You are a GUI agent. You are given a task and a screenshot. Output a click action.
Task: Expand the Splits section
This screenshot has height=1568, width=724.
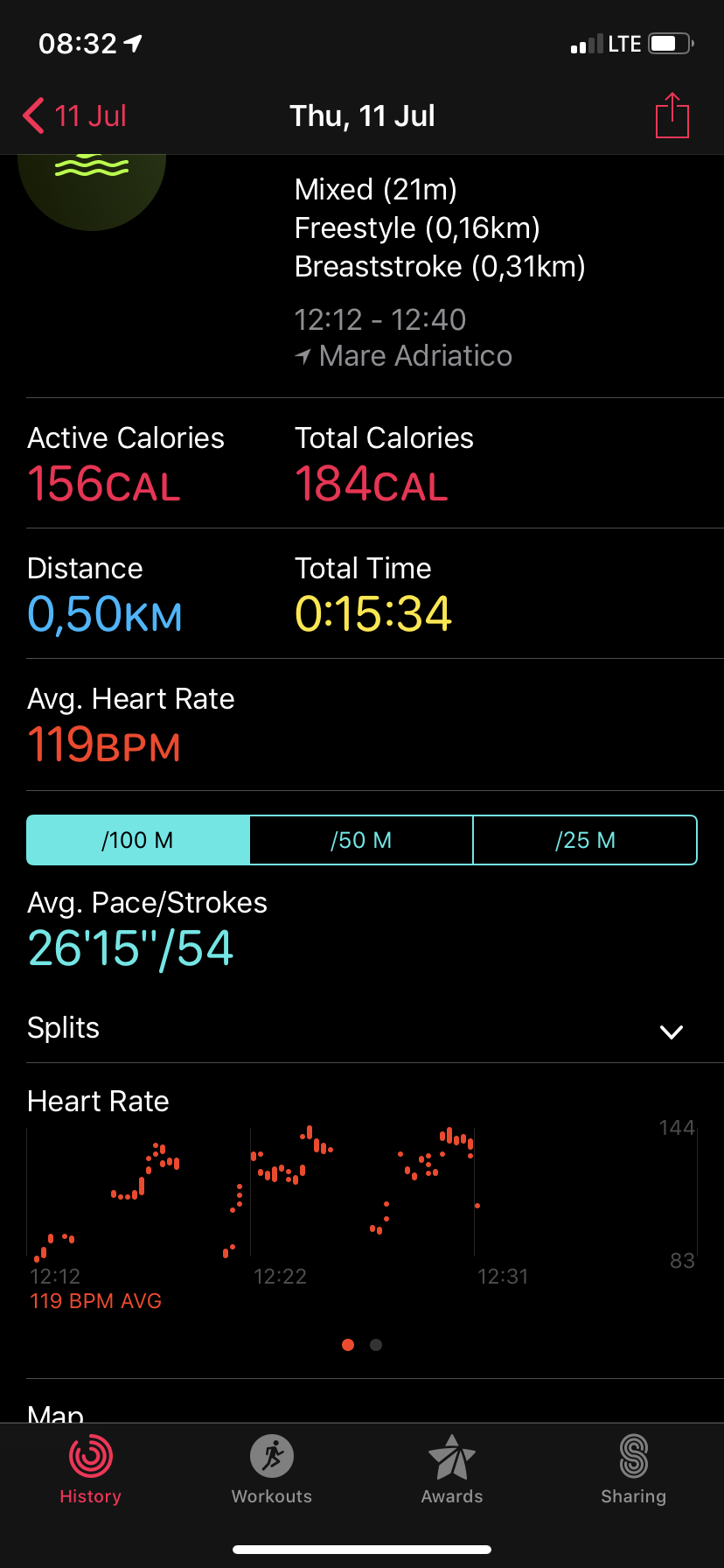pos(362,1028)
